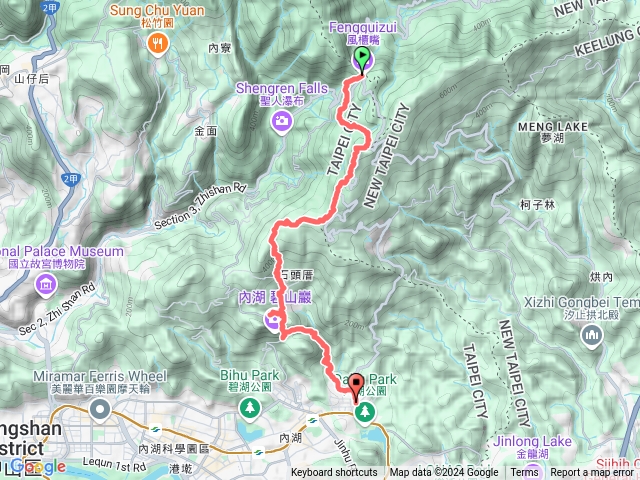Image resolution: width=640 pixels, height=480 pixels.
Task: Select the Bihu Park pin
Action: click(x=250, y=408)
